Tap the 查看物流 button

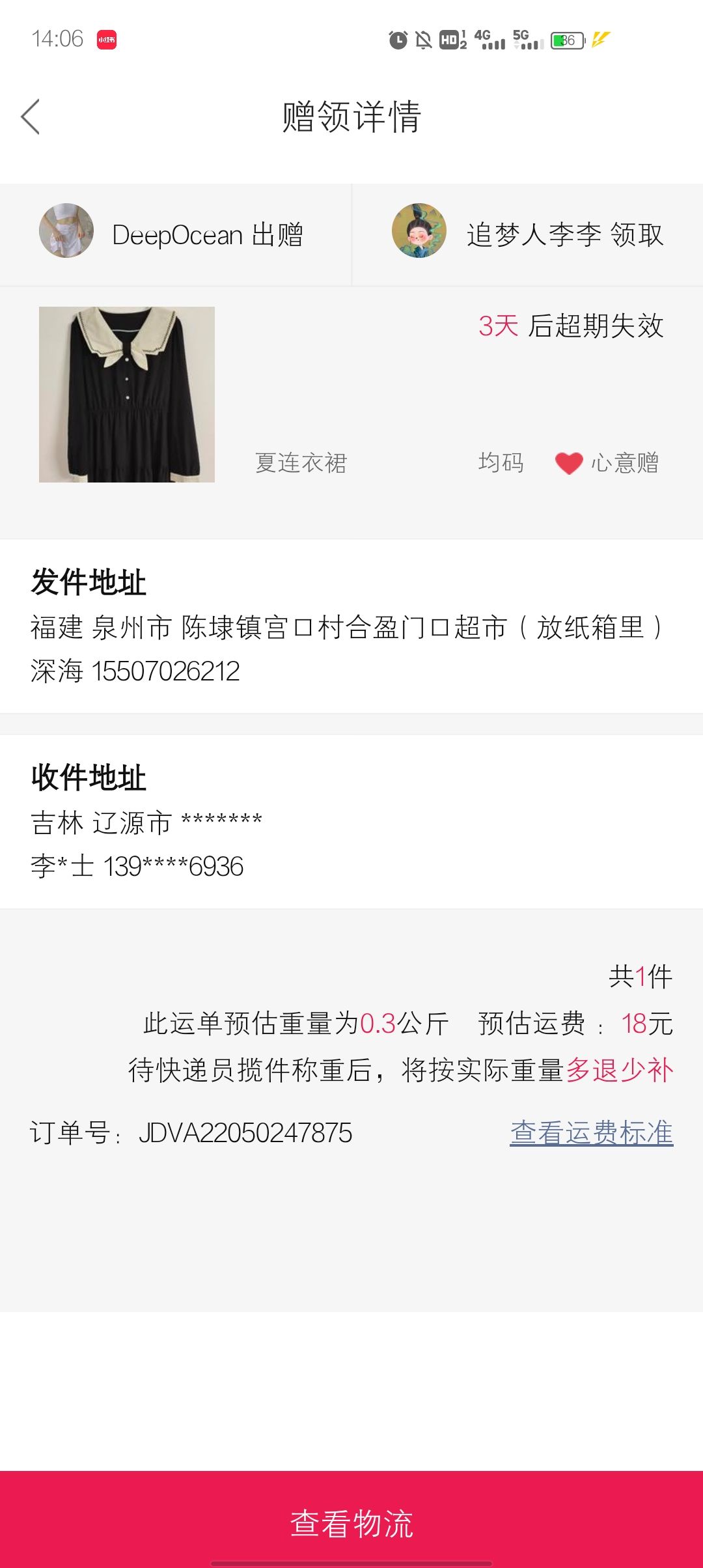[351, 1523]
